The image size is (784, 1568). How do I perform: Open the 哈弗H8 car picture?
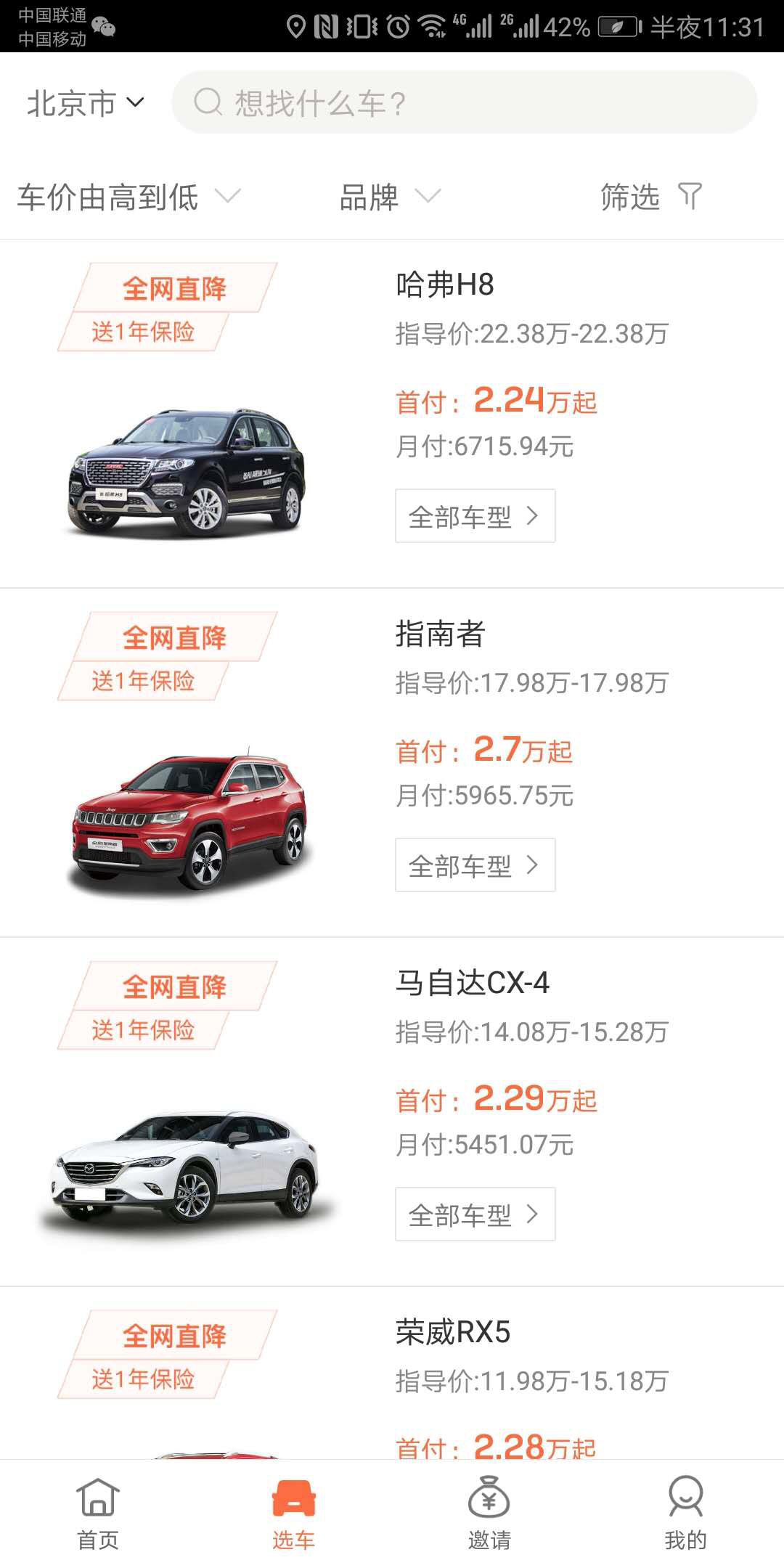click(x=187, y=472)
